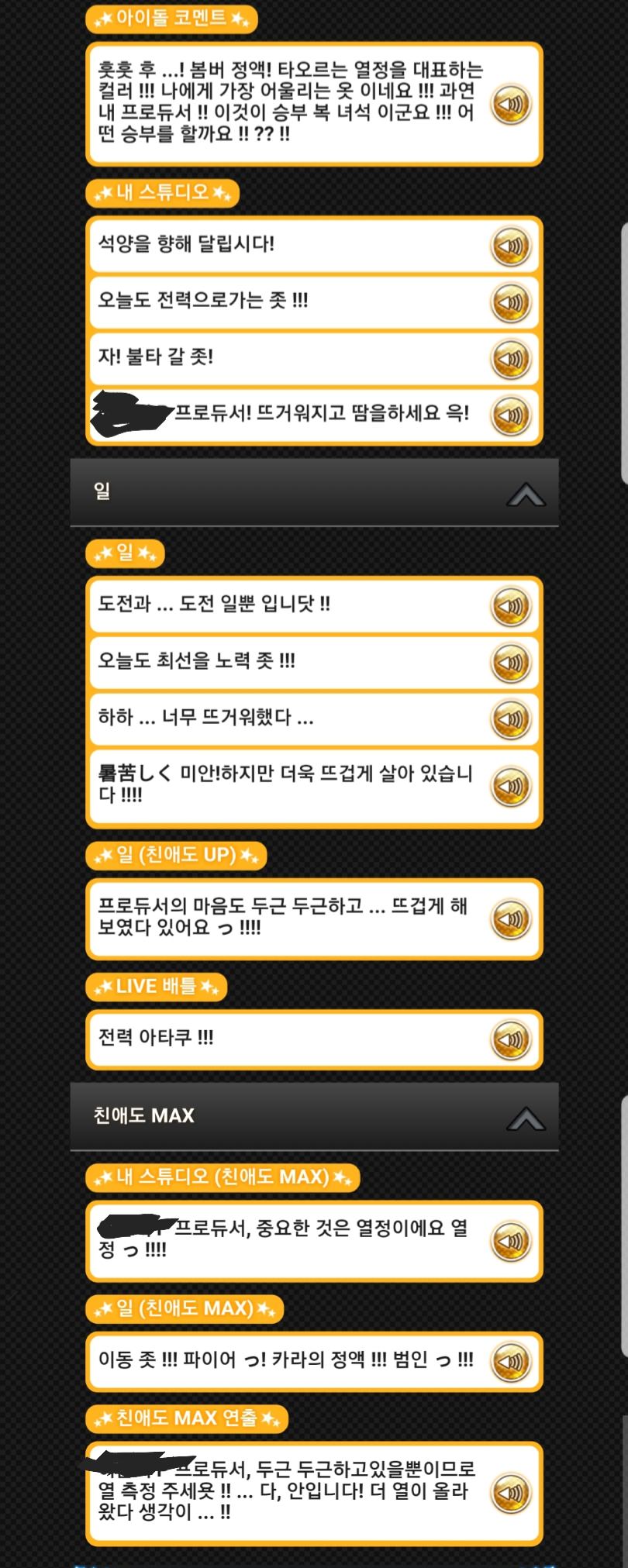Play voice line 도전과 ... 도전 일뿐 입니닷
The width and height of the screenshot is (628, 1568).
coord(511,605)
